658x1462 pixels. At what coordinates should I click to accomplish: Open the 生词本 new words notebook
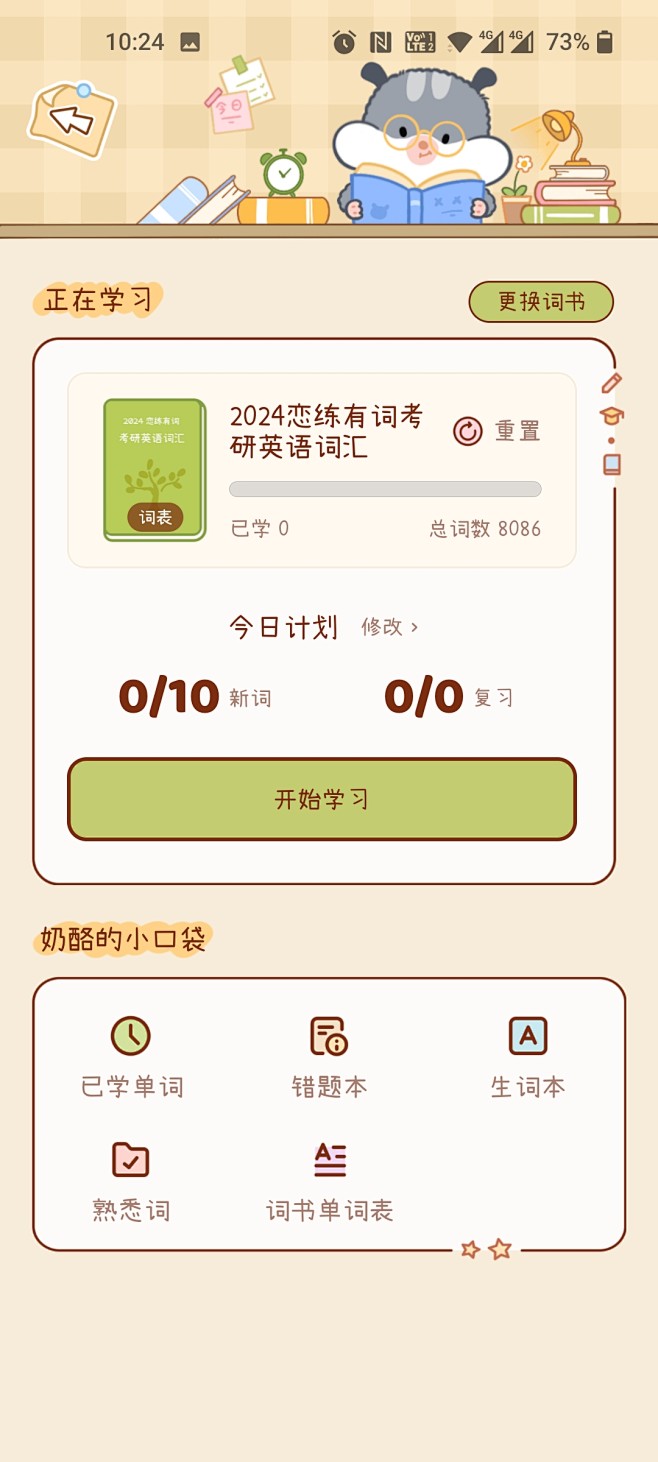tap(528, 1056)
